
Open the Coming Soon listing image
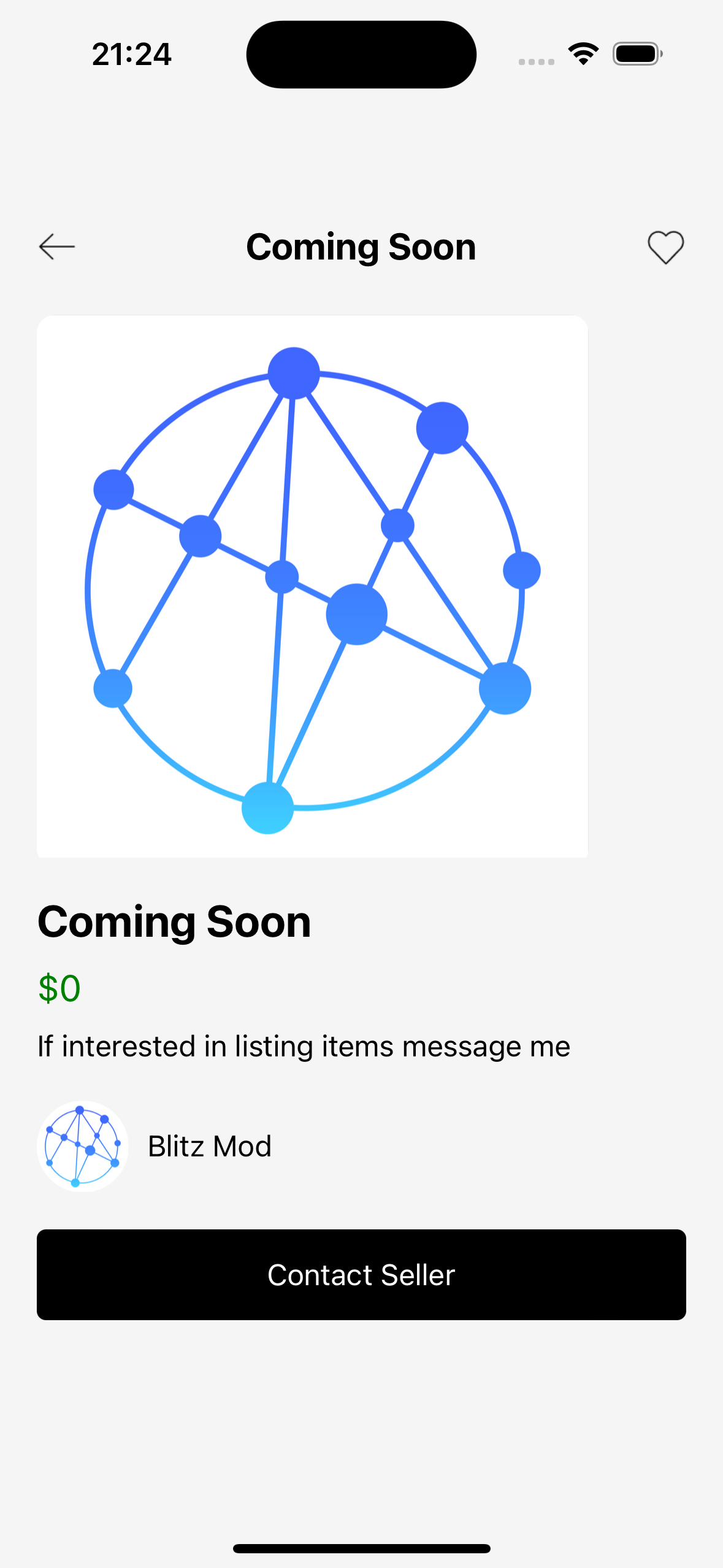pos(312,586)
